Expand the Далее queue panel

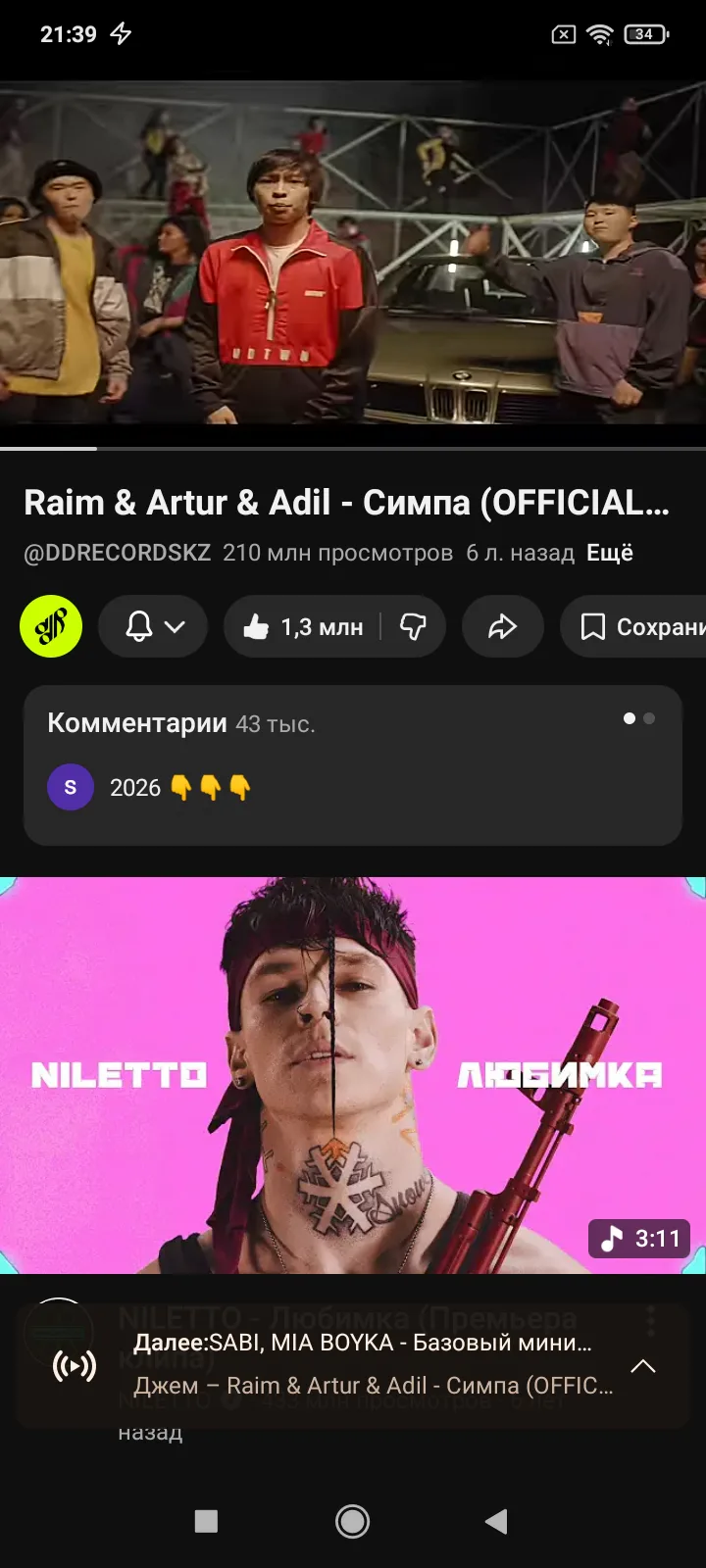click(x=642, y=1366)
